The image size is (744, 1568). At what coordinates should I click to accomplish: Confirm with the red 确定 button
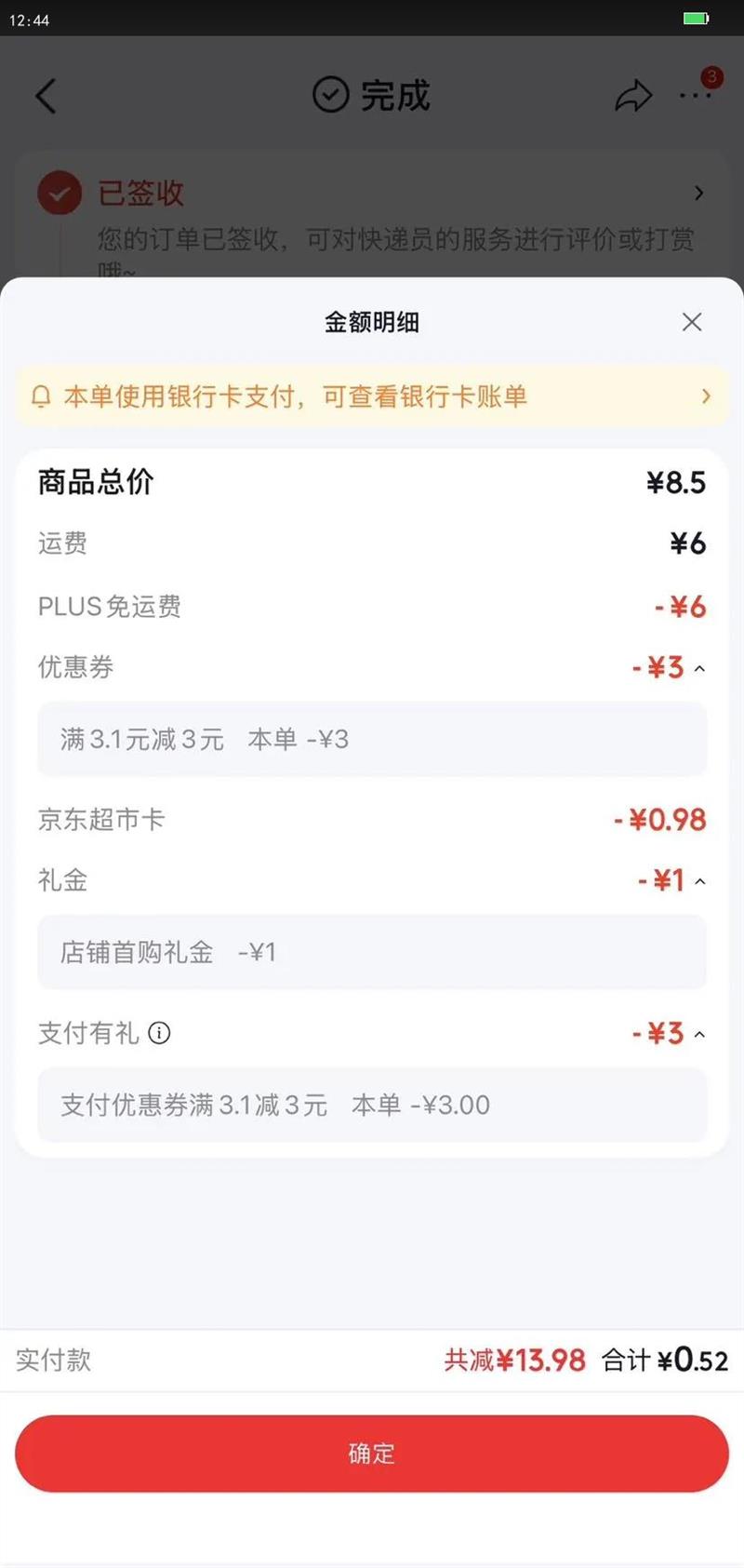(x=372, y=1453)
